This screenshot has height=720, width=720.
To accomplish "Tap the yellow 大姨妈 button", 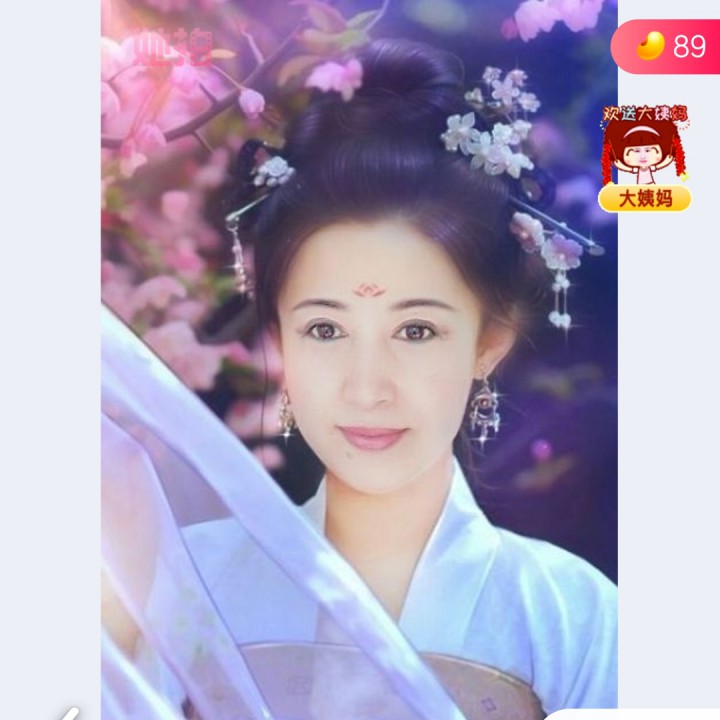I will tap(645, 199).
